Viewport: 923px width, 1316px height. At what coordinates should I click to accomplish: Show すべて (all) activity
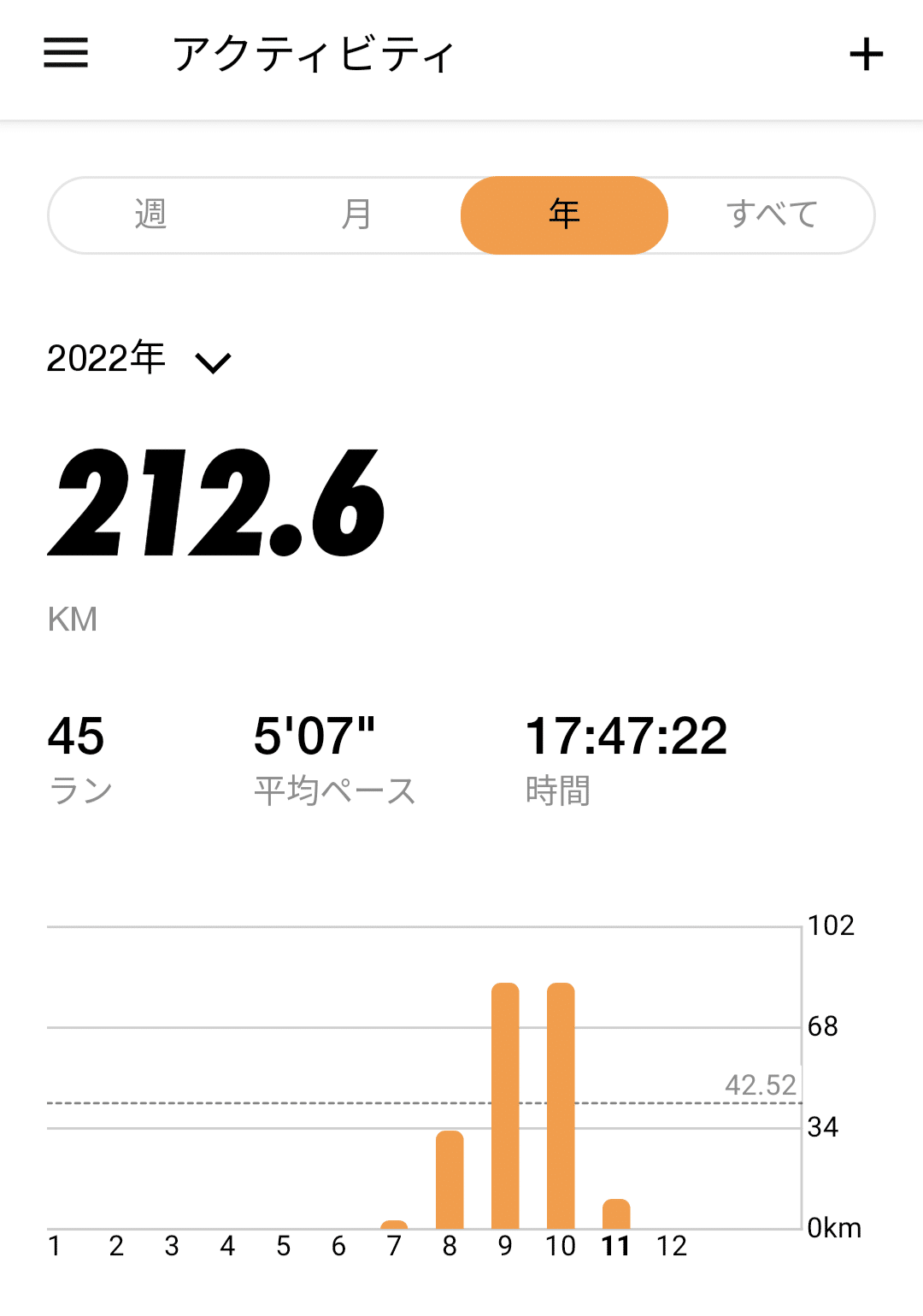[x=772, y=214]
